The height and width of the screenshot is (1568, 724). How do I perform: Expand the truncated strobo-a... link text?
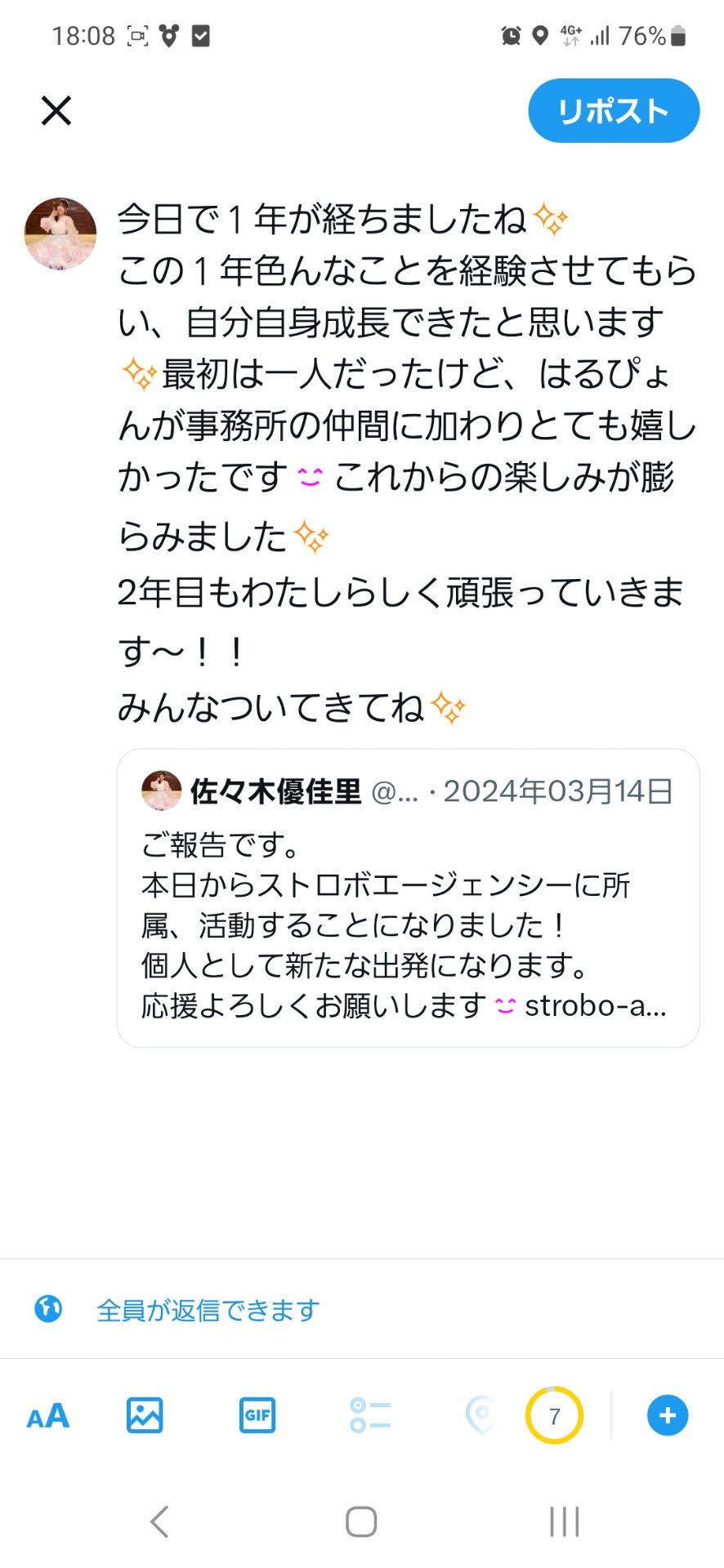point(596,1007)
